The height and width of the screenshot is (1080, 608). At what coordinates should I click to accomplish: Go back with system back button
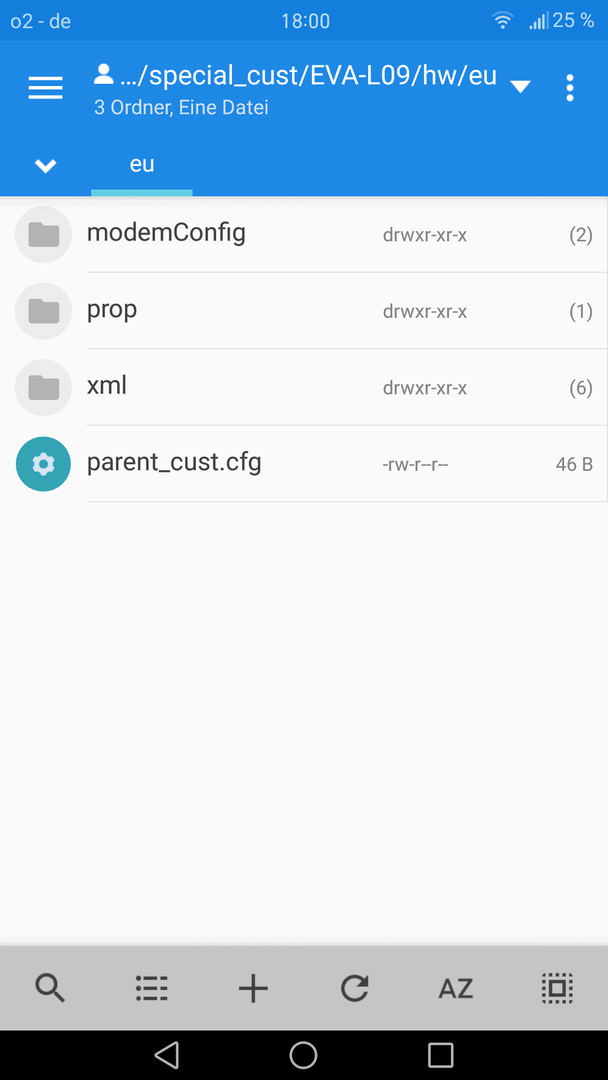coord(167,1055)
